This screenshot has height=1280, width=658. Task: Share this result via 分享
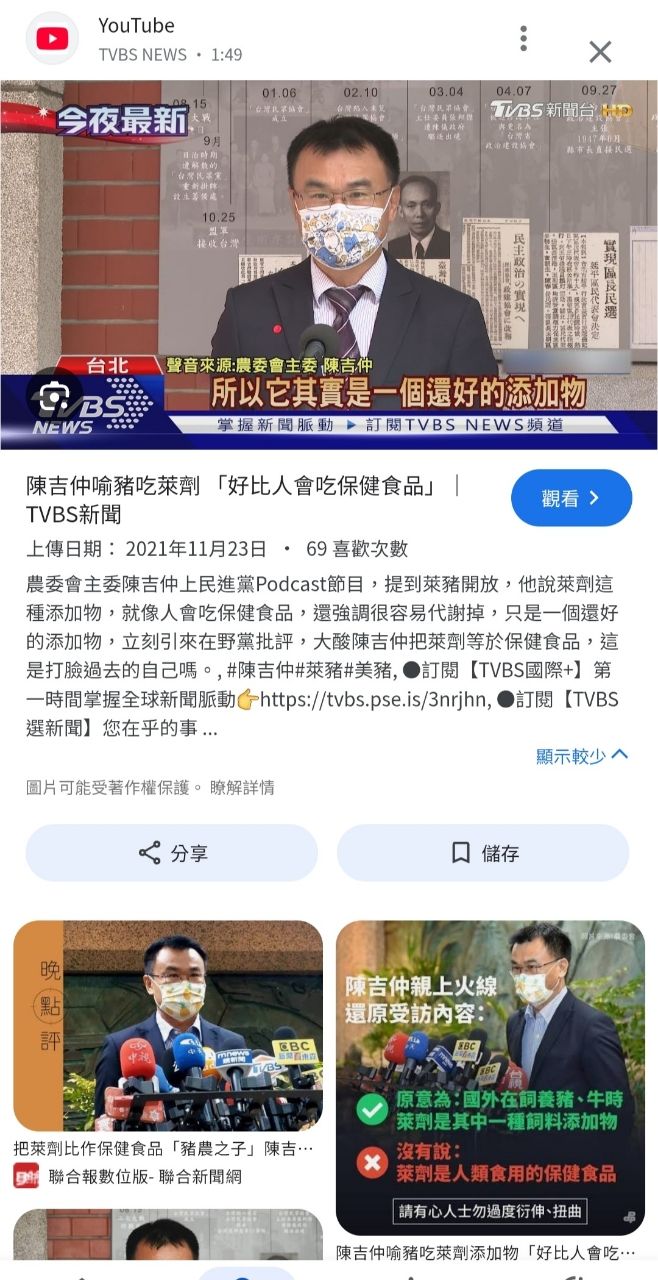point(172,853)
